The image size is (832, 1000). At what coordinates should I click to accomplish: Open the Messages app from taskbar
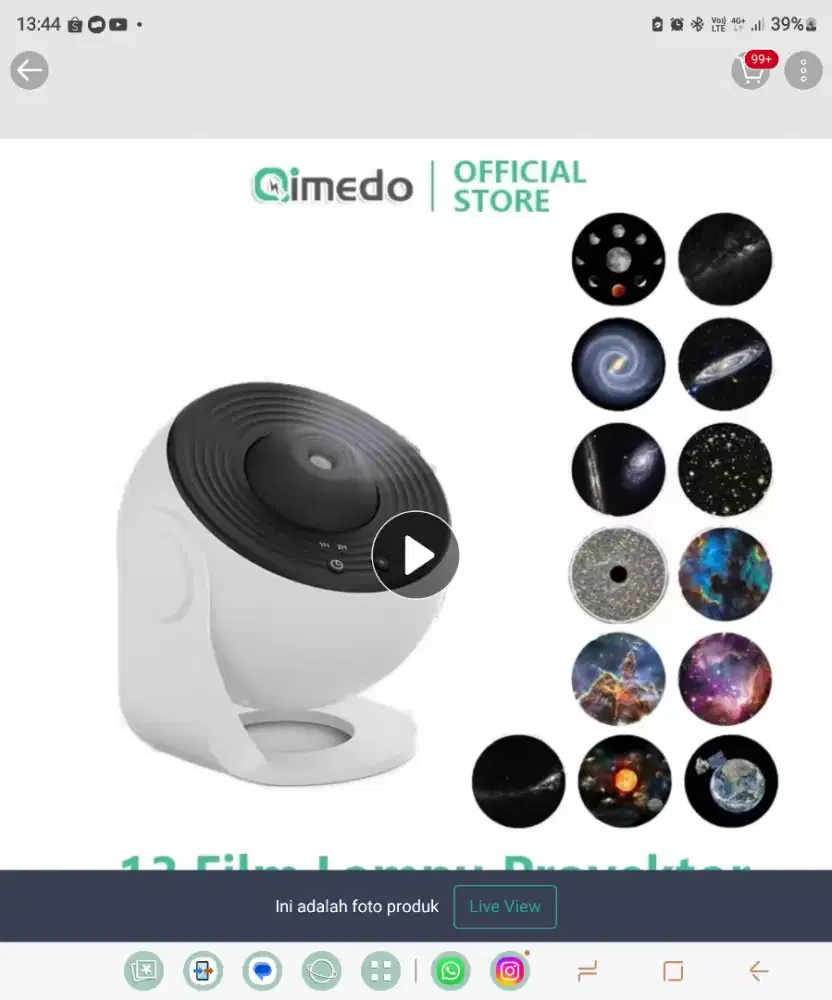[262, 971]
